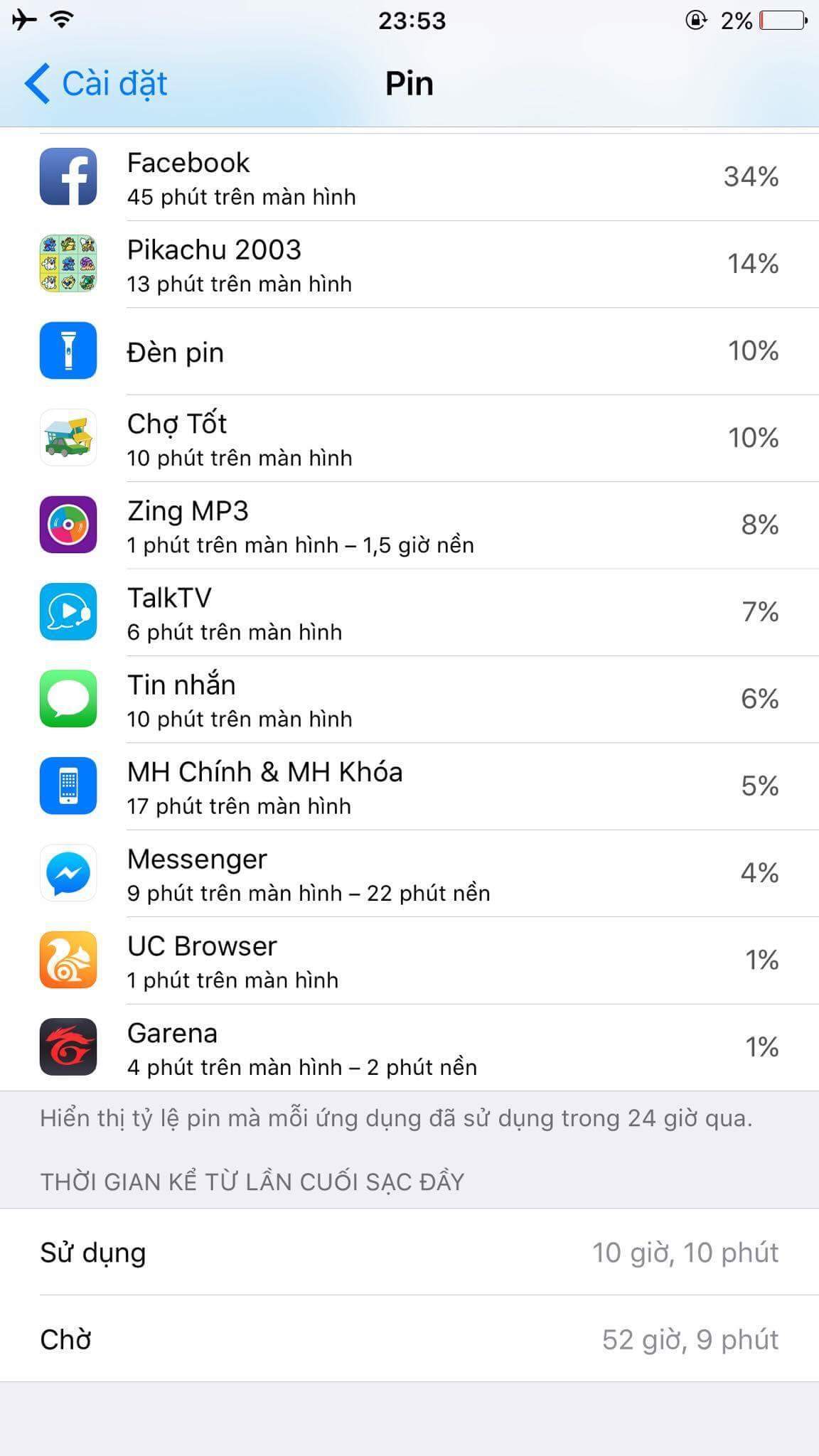Go back to Cài đặt

coord(96,83)
